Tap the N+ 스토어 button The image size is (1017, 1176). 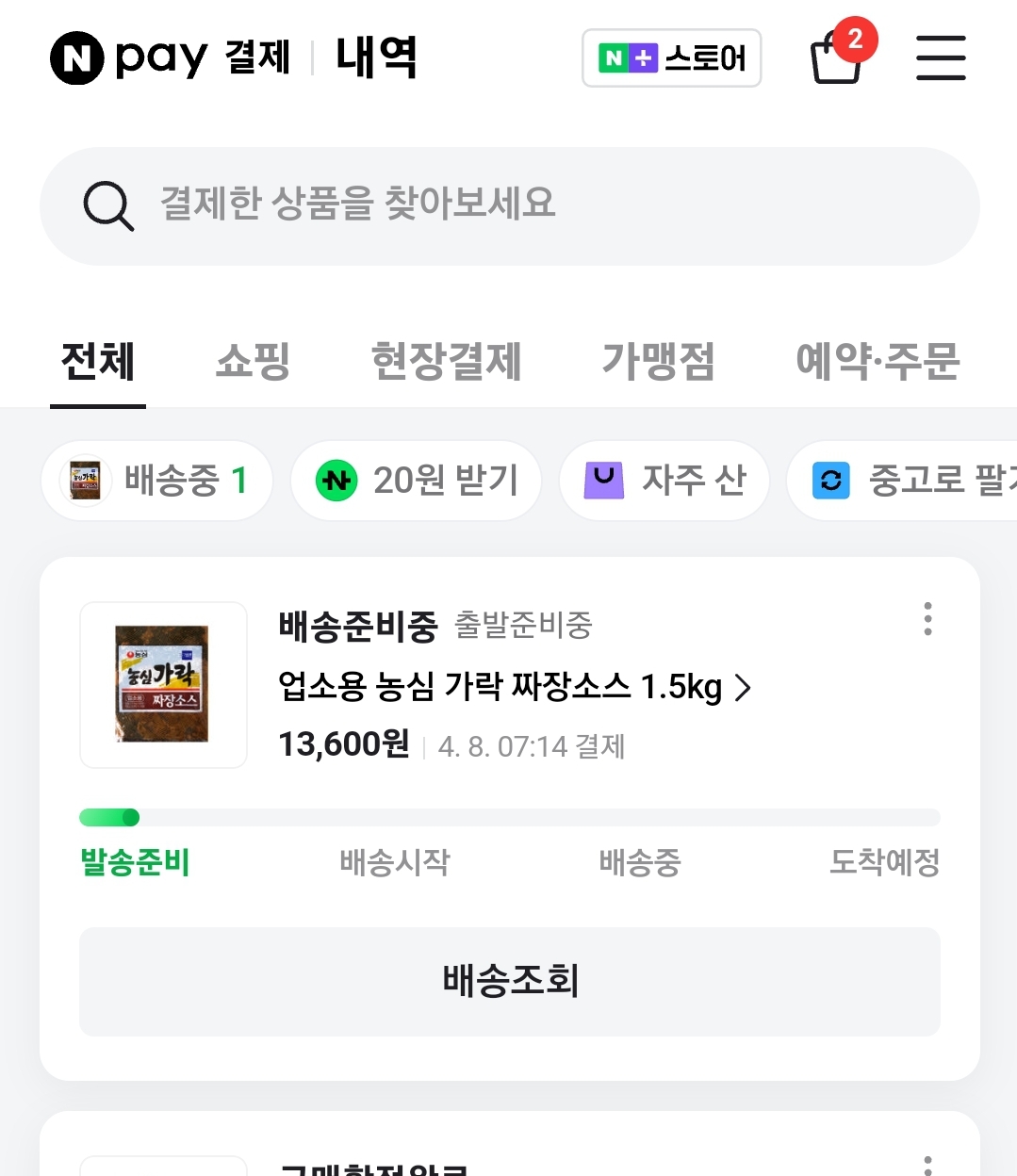pos(671,58)
